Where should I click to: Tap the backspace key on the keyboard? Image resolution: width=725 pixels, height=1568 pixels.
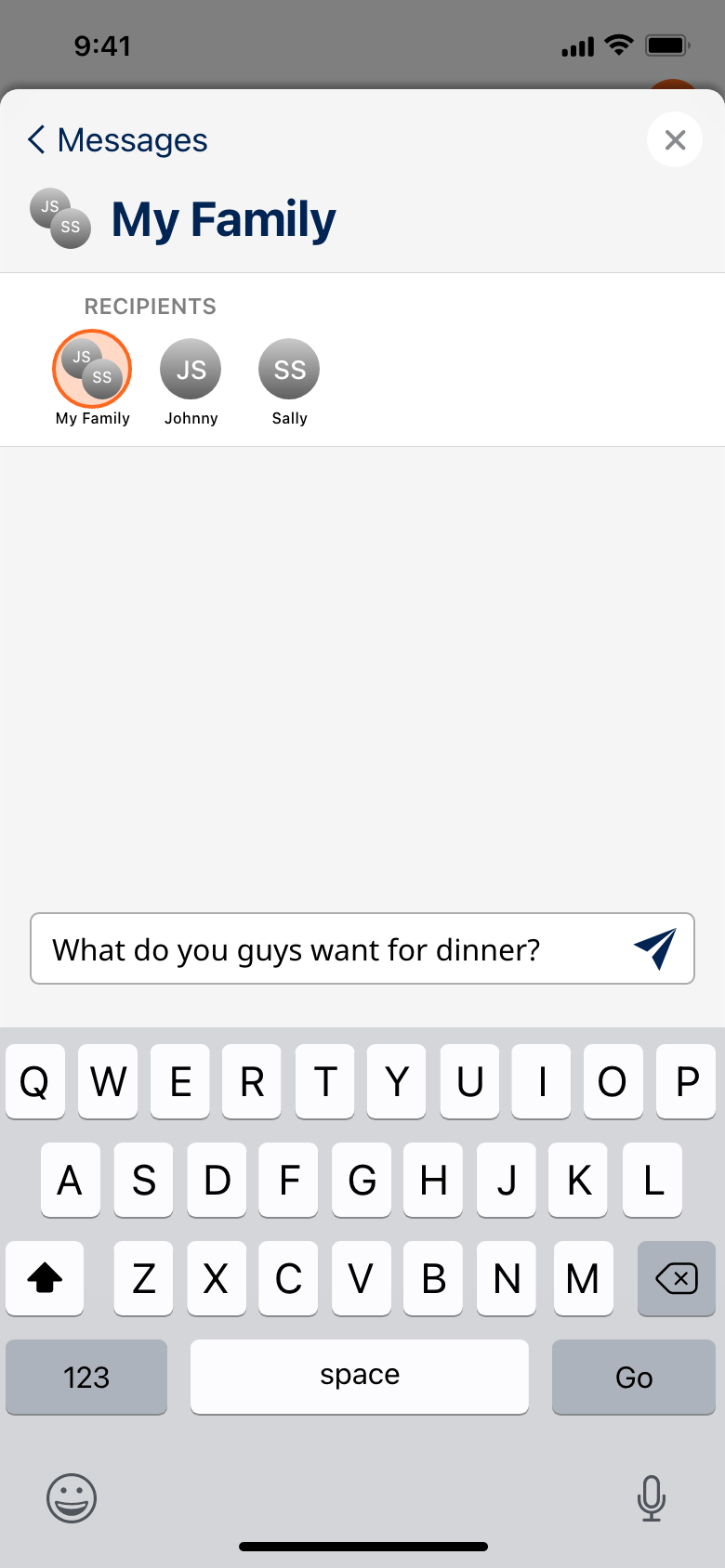tap(676, 1279)
